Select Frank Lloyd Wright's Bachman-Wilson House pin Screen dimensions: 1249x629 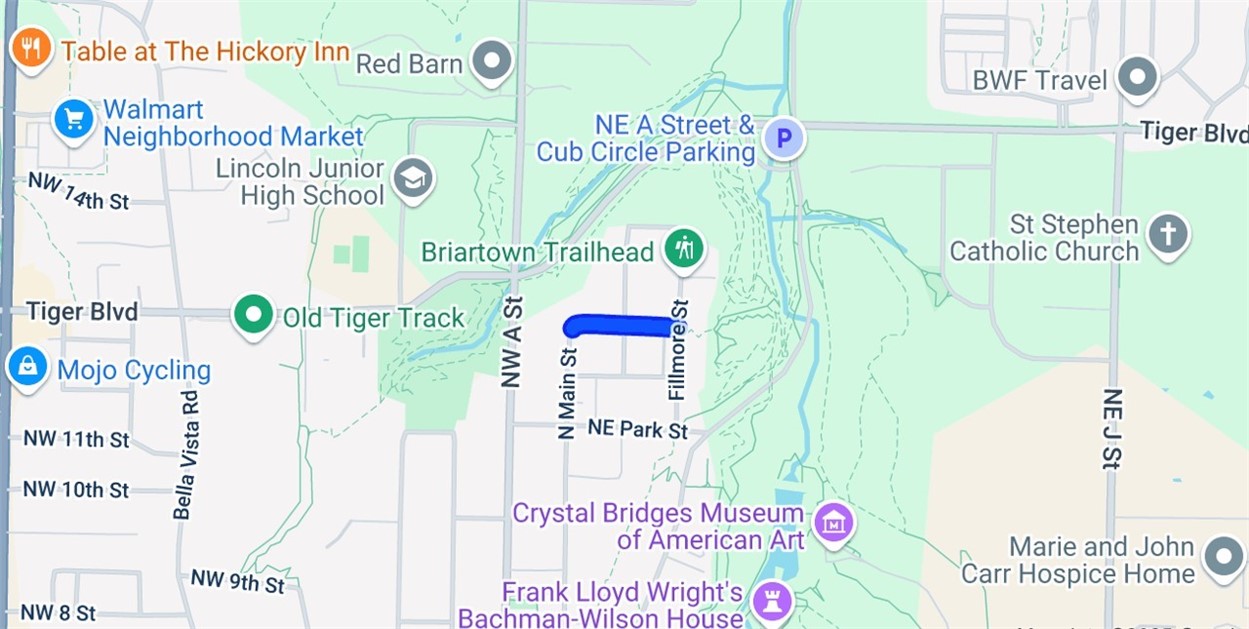(771, 601)
